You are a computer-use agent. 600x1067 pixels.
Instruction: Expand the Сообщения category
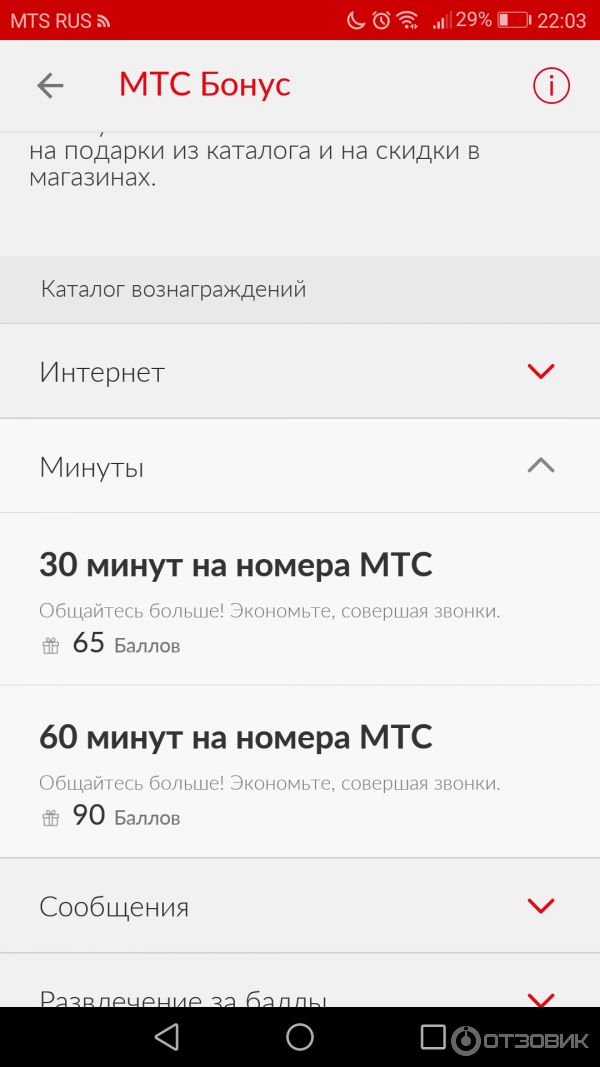[x=300, y=907]
